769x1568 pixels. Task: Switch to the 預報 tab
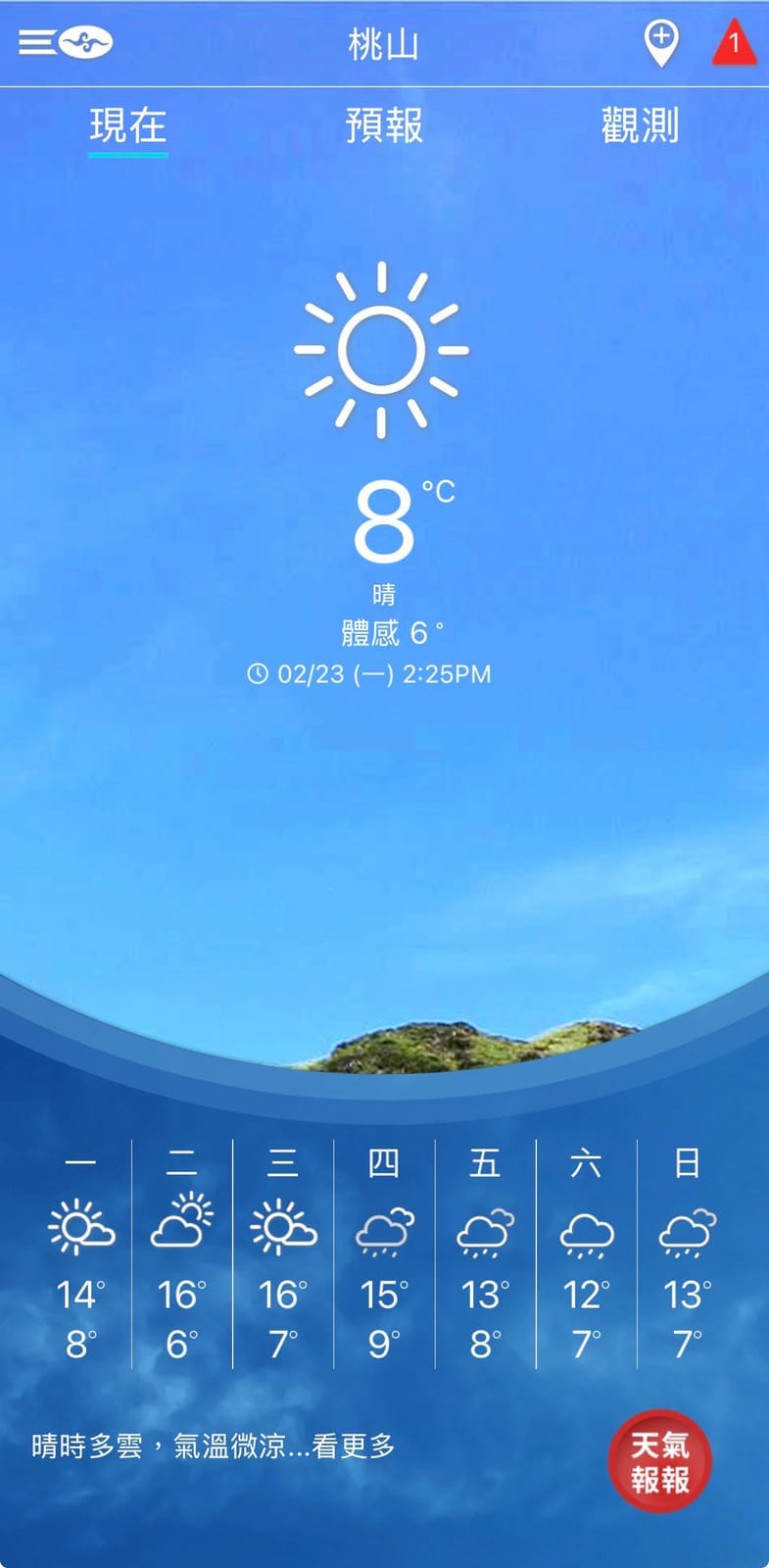pyautogui.click(x=384, y=125)
